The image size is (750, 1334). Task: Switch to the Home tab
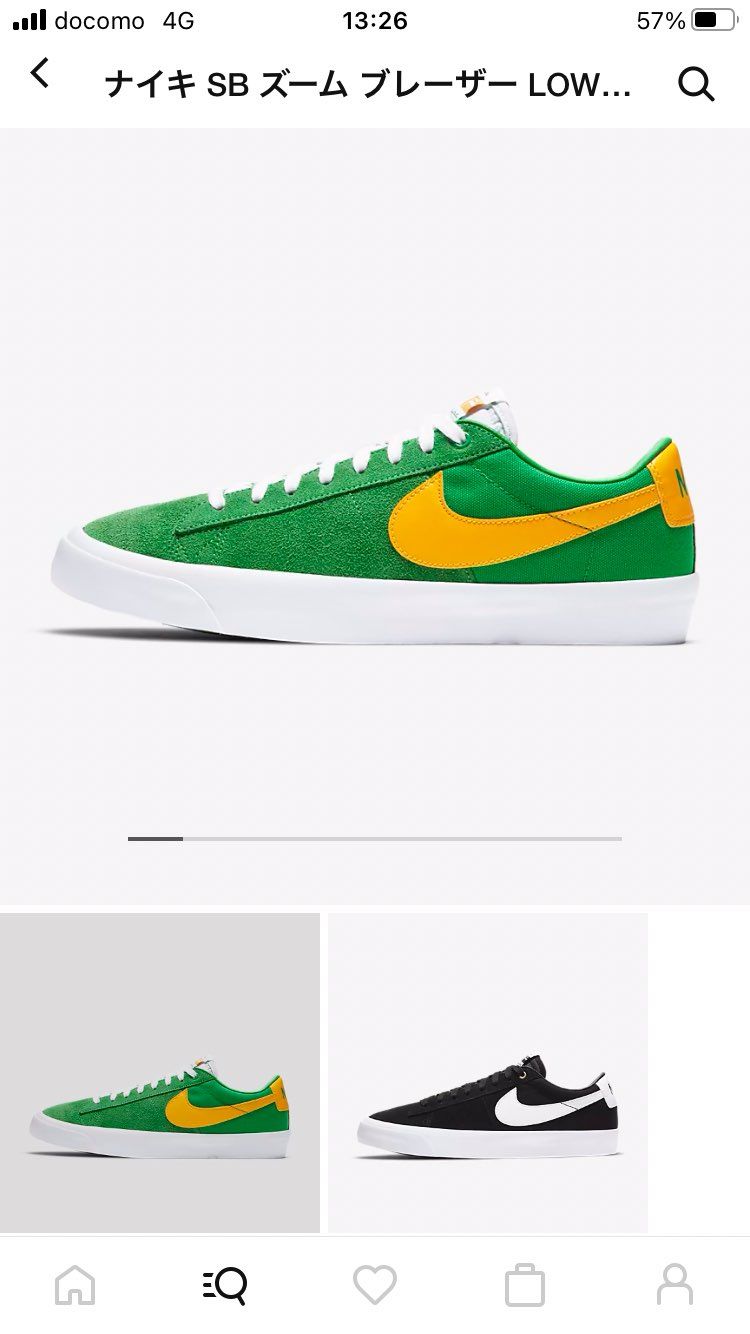[x=76, y=1285]
